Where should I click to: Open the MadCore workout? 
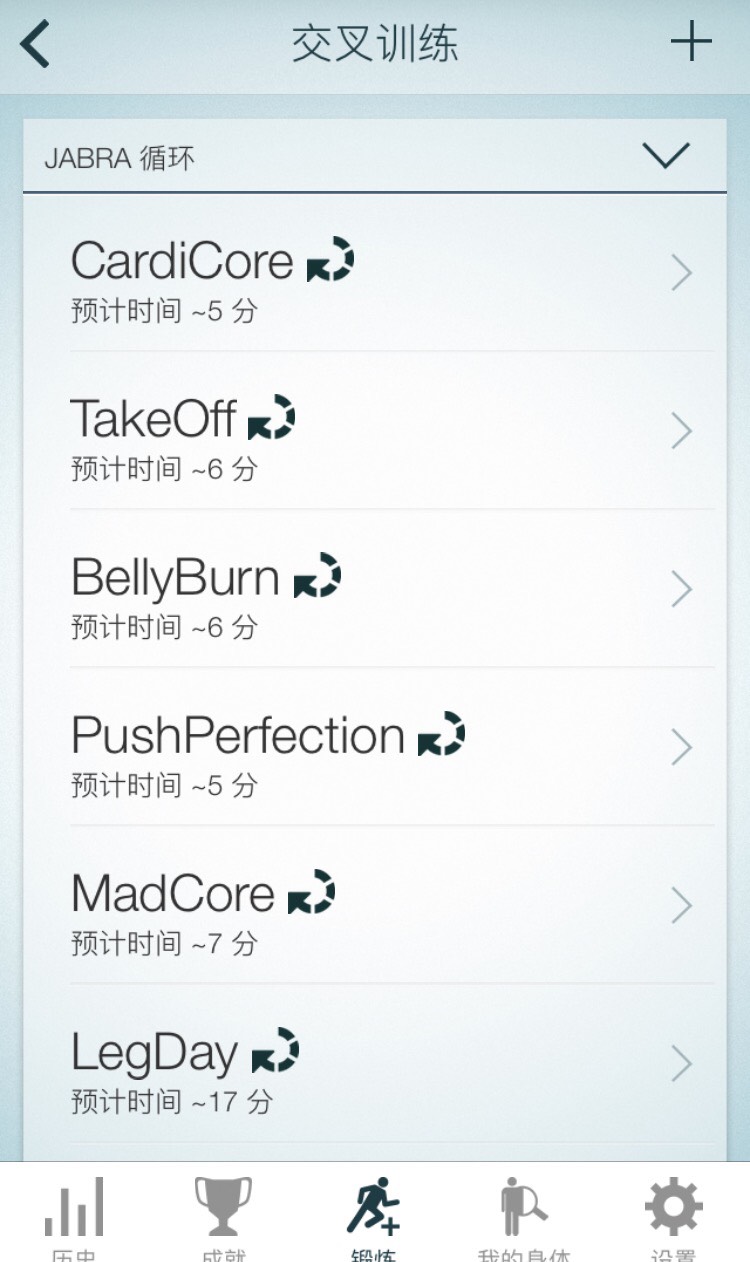point(390,906)
